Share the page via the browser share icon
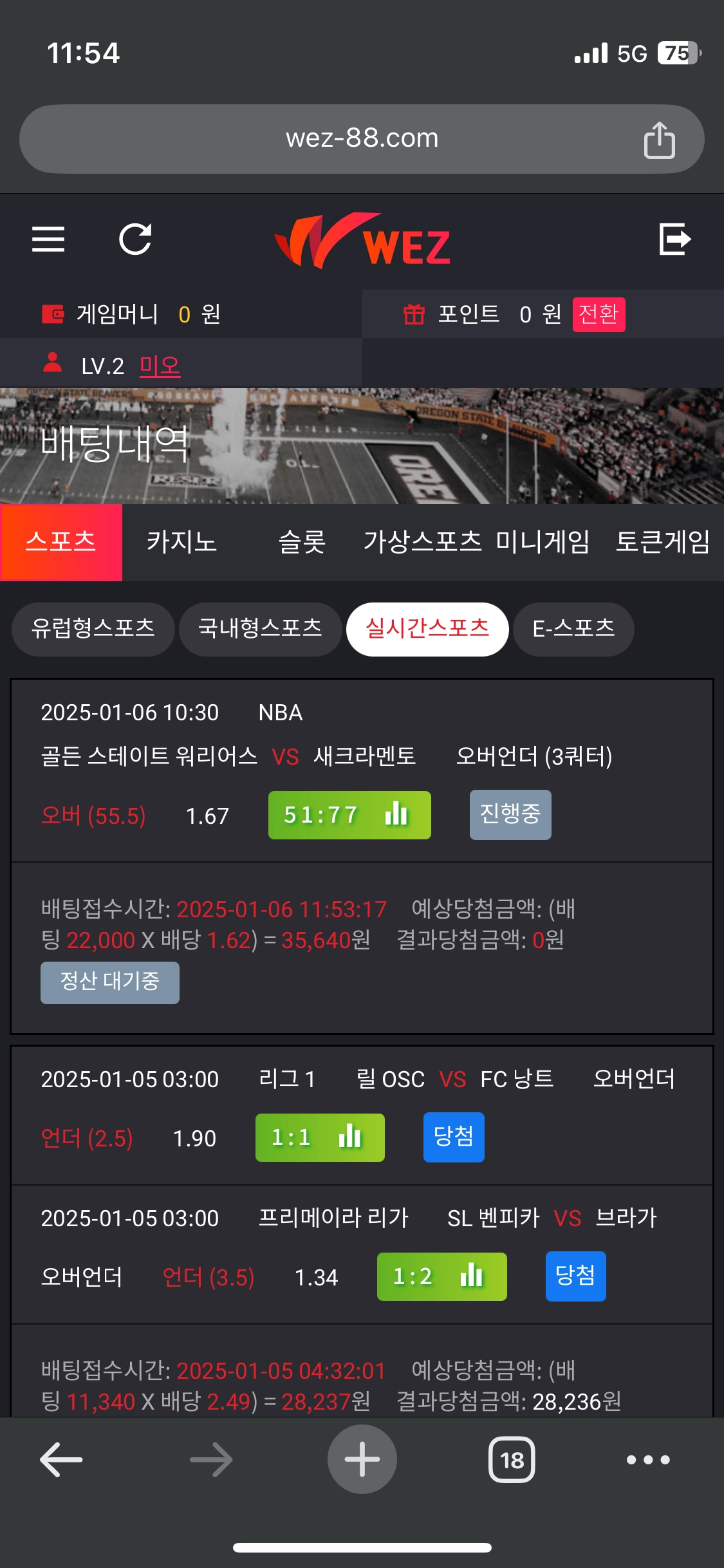Viewport: 724px width, 1568px height. click(x=659, y=140)
